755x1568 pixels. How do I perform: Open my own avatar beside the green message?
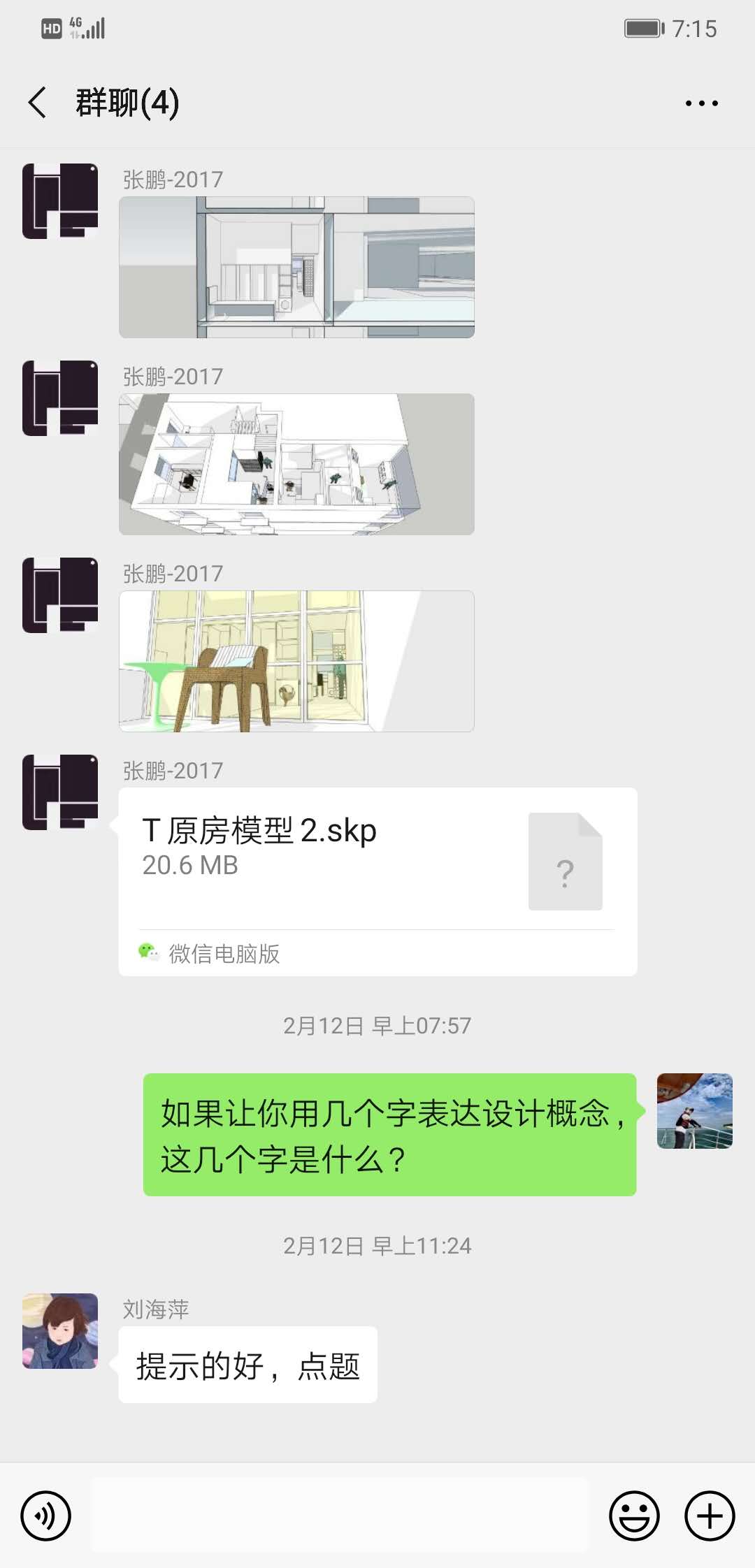694,1111
